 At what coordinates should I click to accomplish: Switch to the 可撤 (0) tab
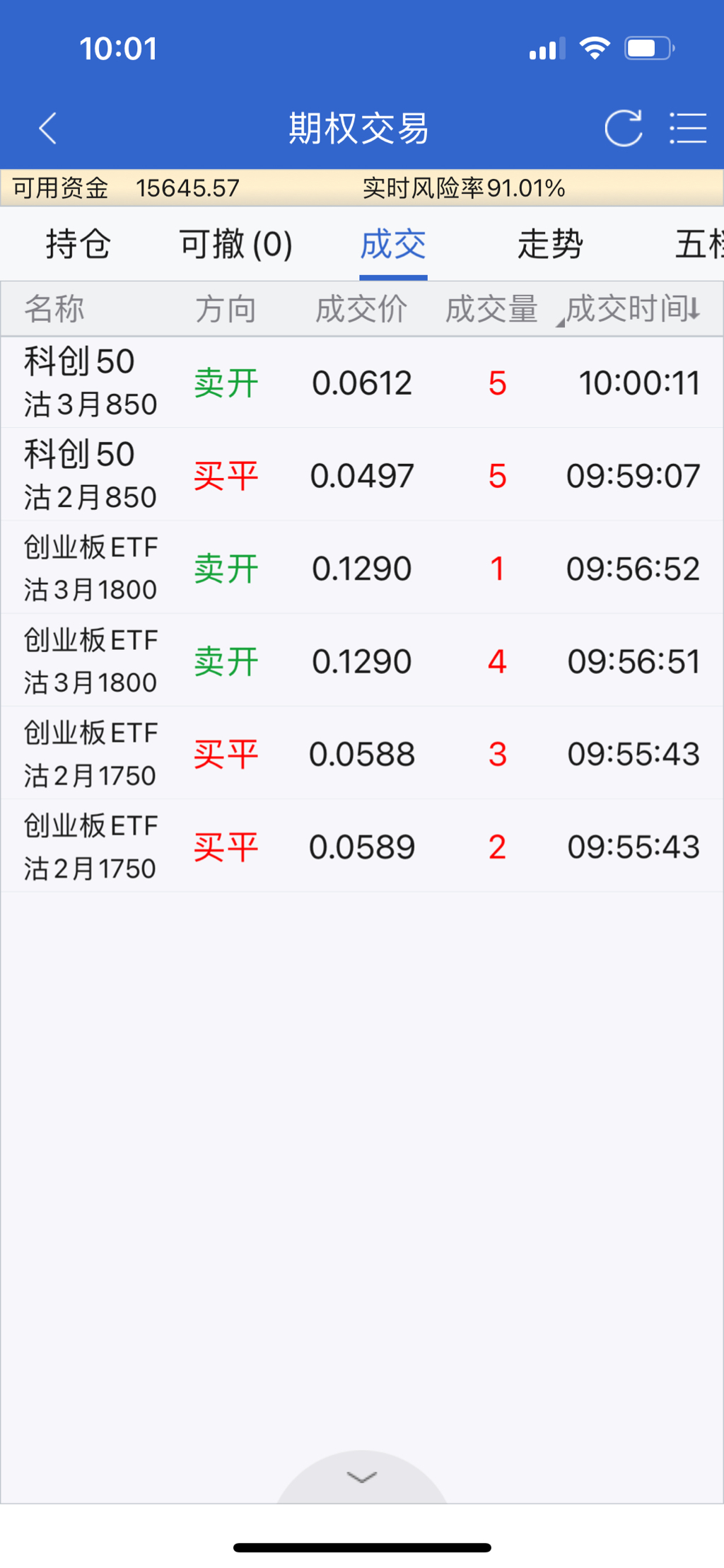[x=235, y=245]
